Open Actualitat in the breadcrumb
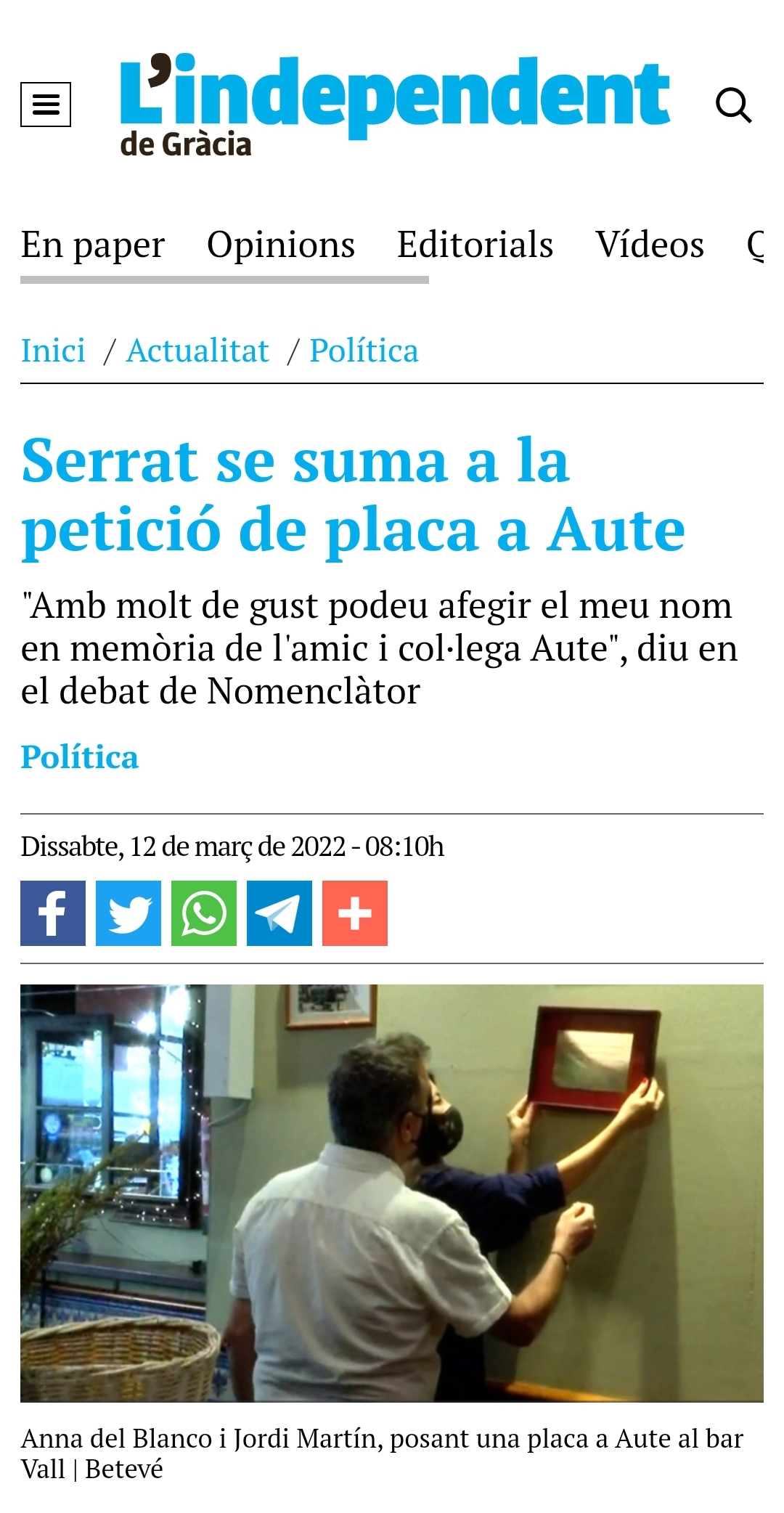The height and width of the screenshot is (1513, 784). [197, 351]
